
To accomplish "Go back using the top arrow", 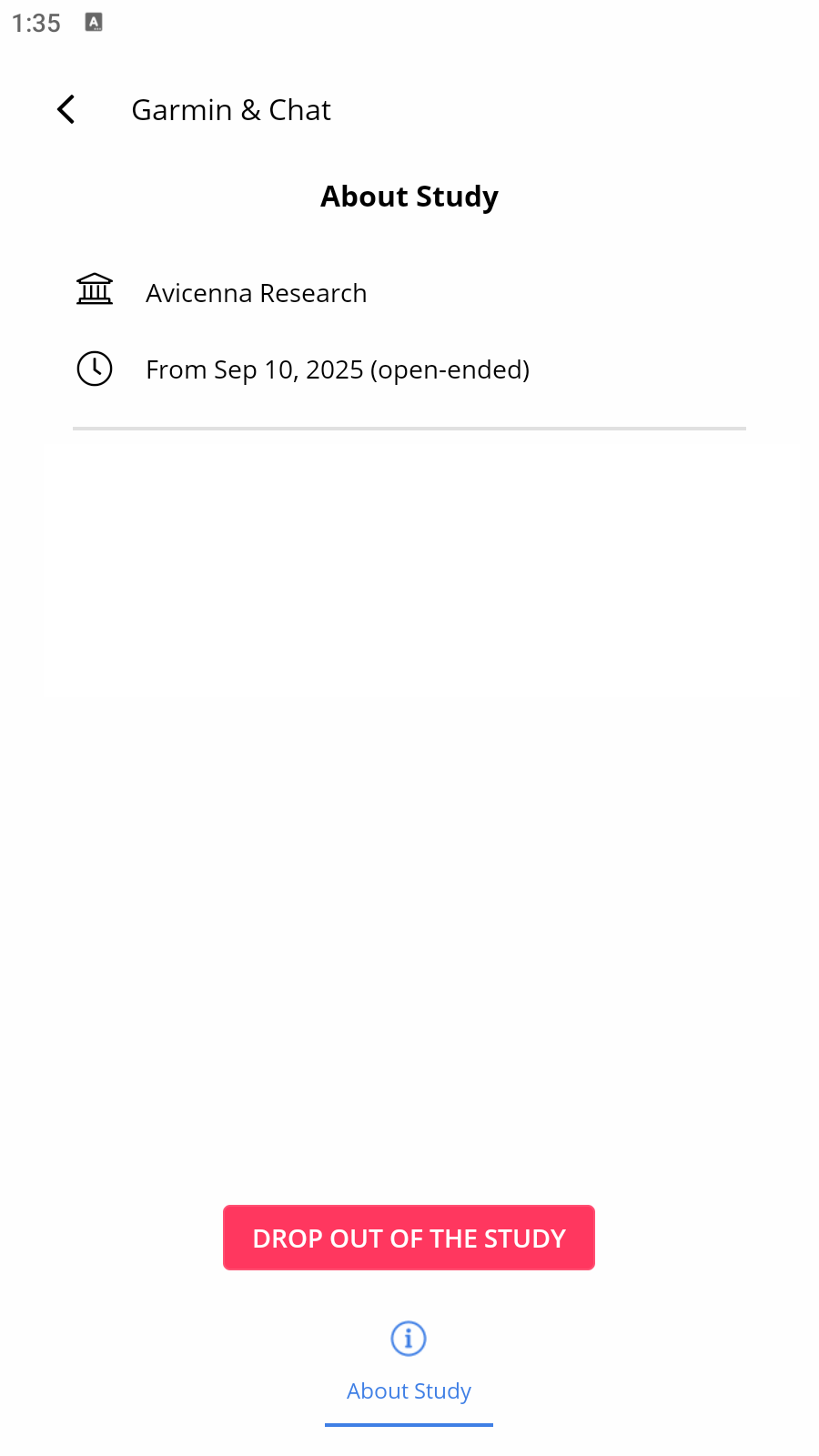I will click(x=66, y=110).
